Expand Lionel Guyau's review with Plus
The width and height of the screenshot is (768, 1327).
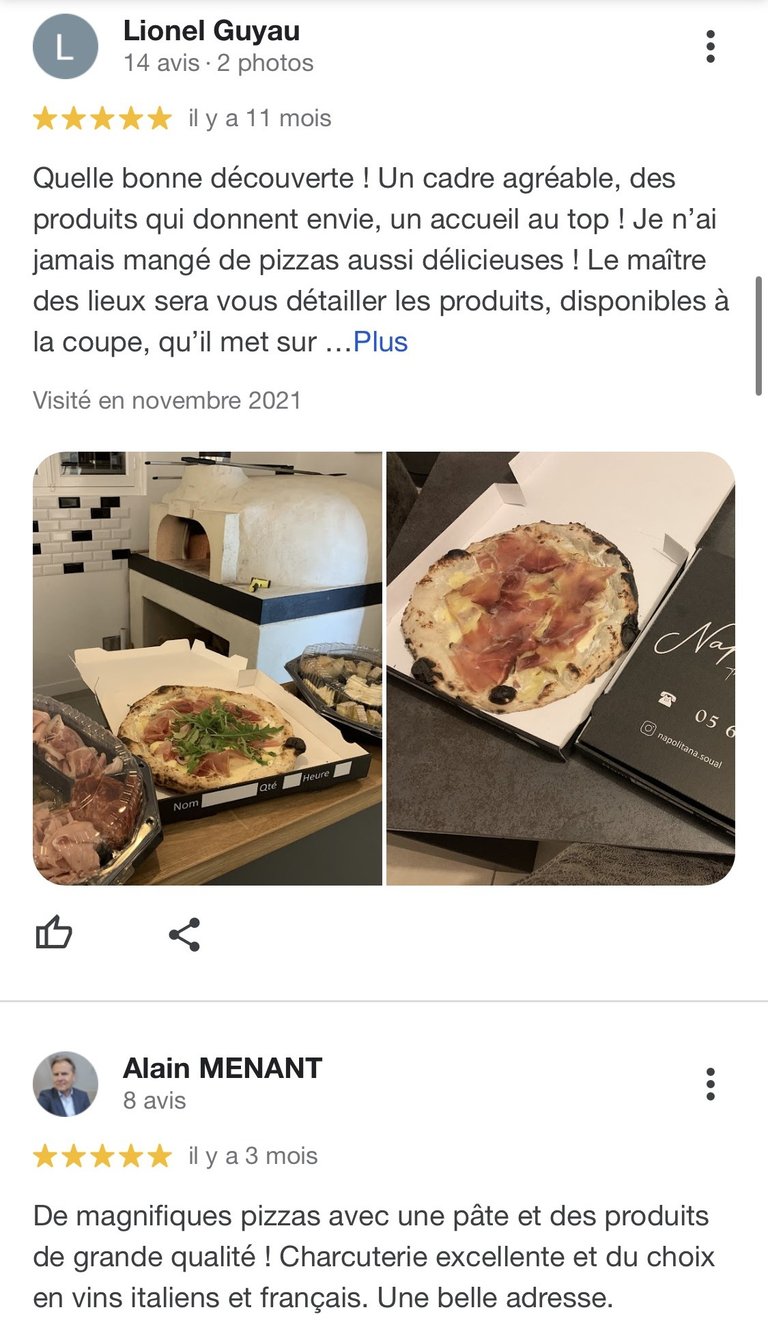coord(381,342)
